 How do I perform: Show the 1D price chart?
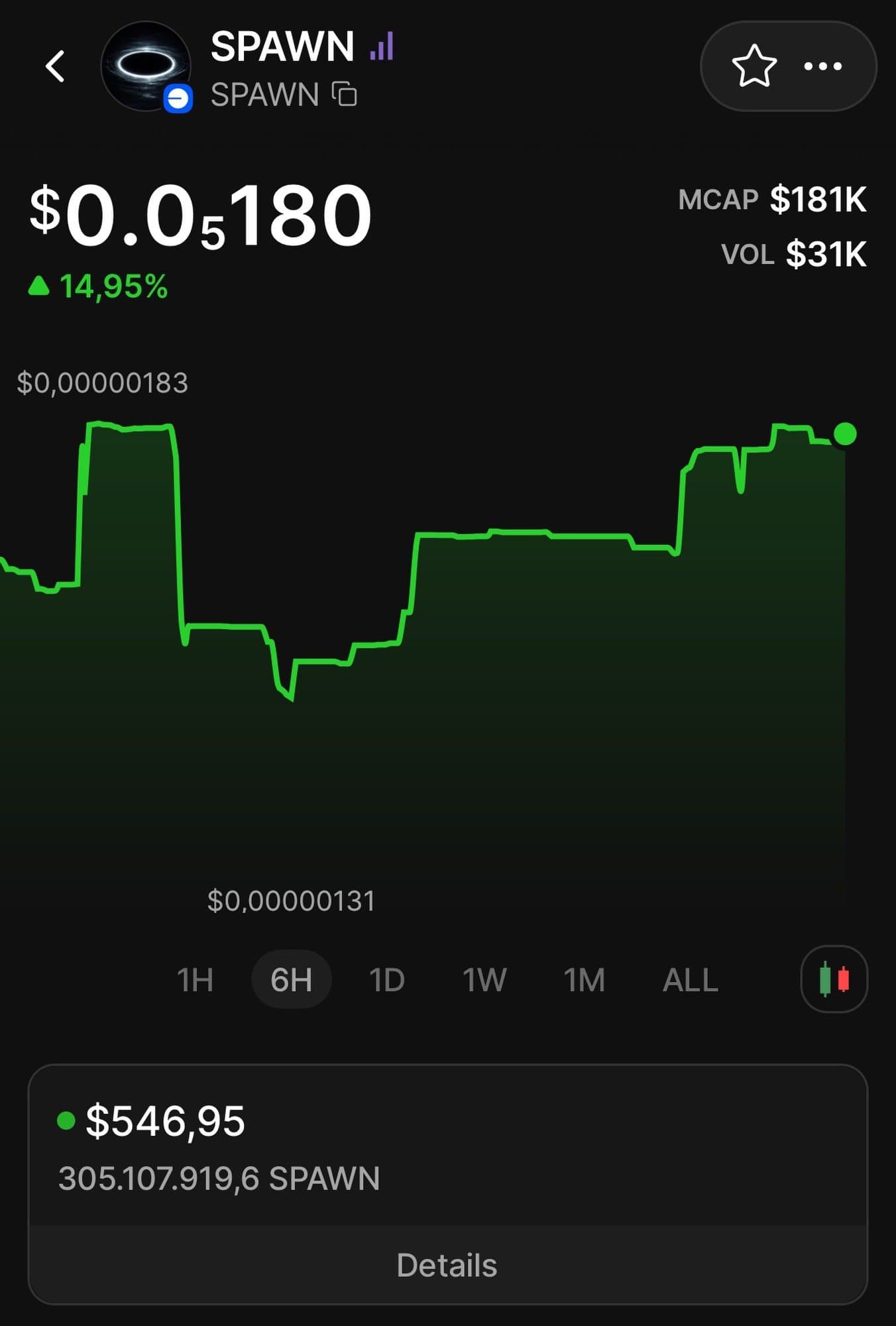tap(387, 979)
